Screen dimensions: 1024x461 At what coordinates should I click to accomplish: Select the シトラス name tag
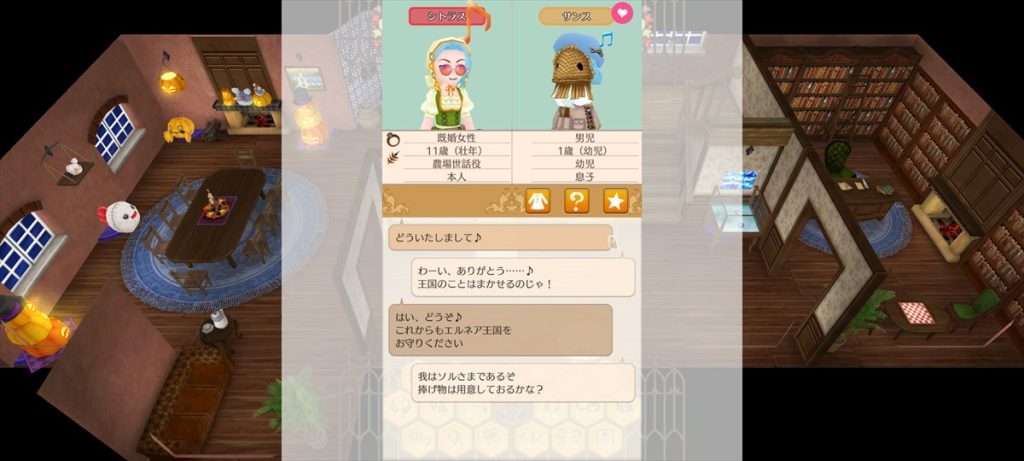[x=447, y=16]
